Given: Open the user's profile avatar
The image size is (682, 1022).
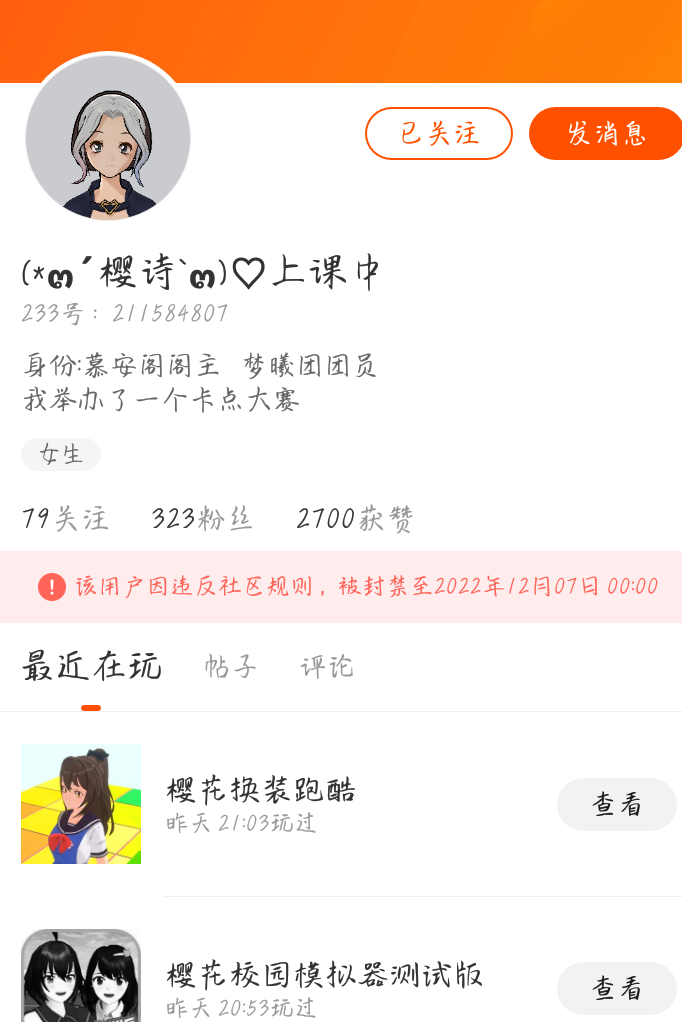Looking at the screenshot, I should point(108,138).
